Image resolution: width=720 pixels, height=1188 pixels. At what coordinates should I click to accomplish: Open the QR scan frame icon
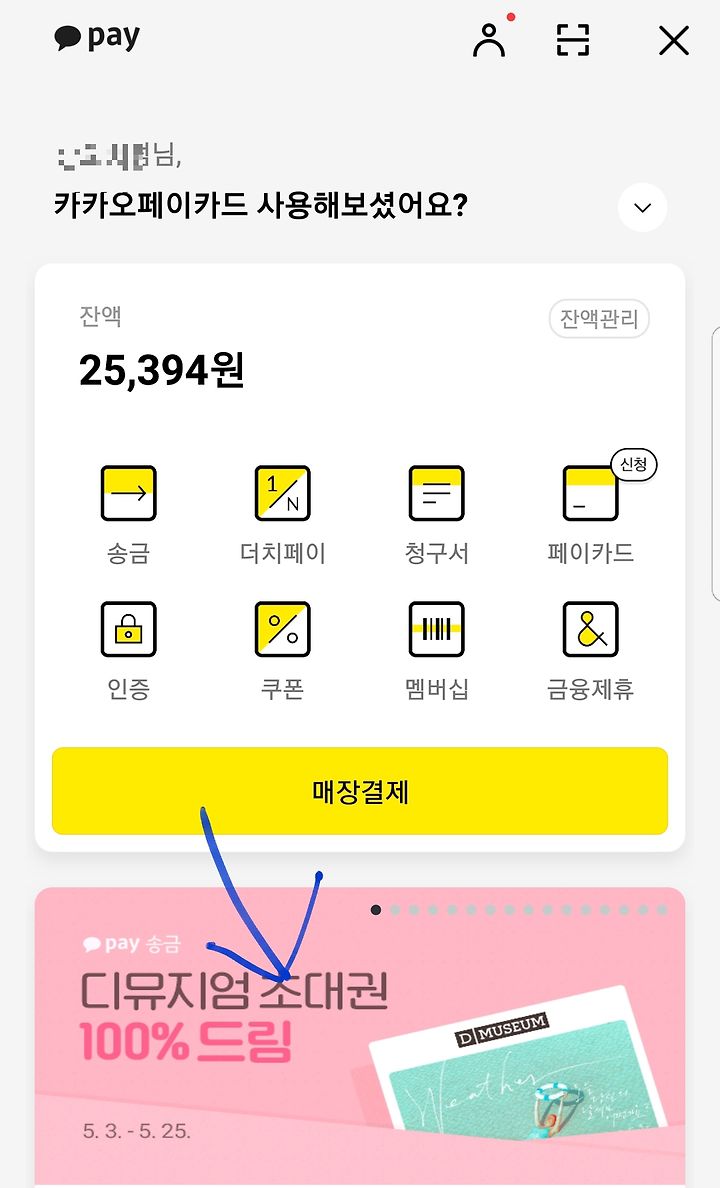point(573,39)
